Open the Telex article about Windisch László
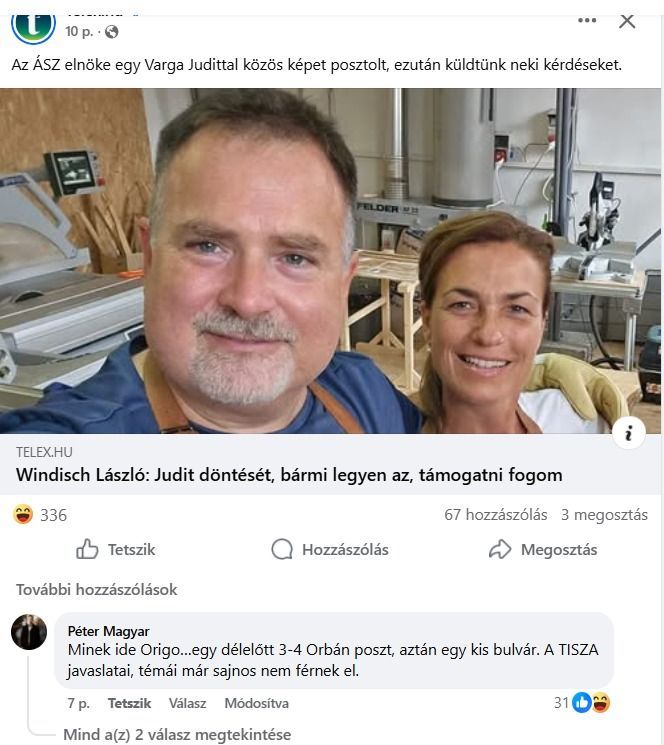This screenshot has width=664, height=745. pyautogui.click(x=289, y=475)
